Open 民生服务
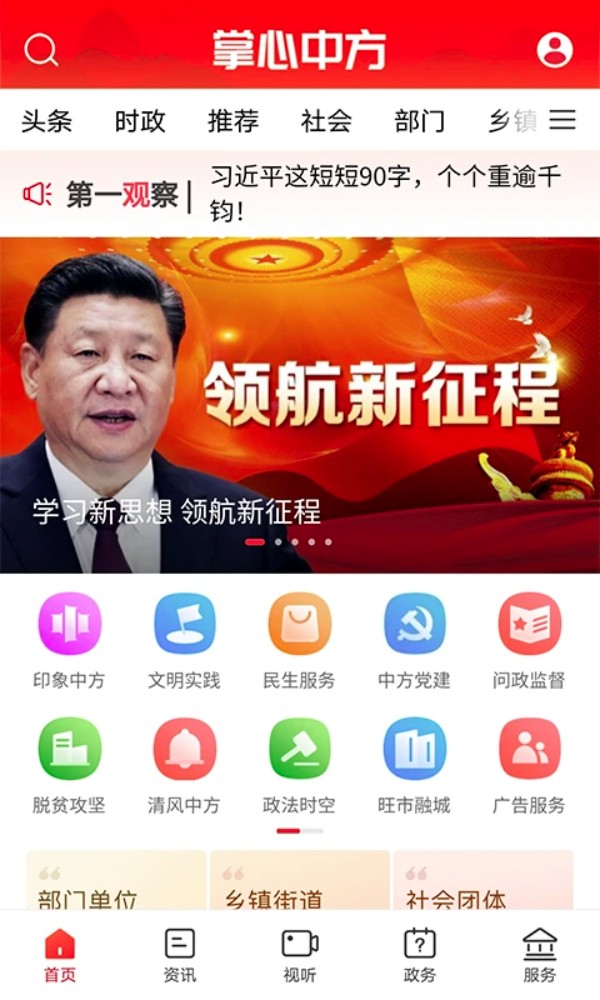 tap(299, 640)
